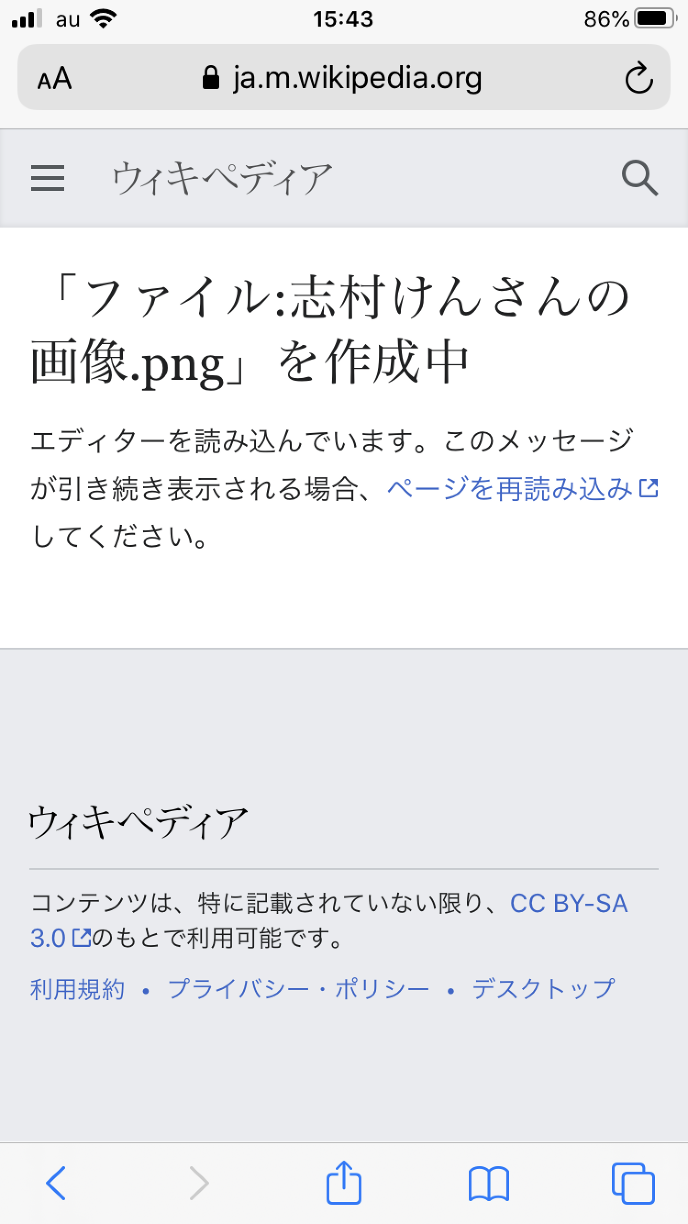Open Safari bookmarks
This screenshot has width=688, height=1224.
click(x=489, y=1183)
